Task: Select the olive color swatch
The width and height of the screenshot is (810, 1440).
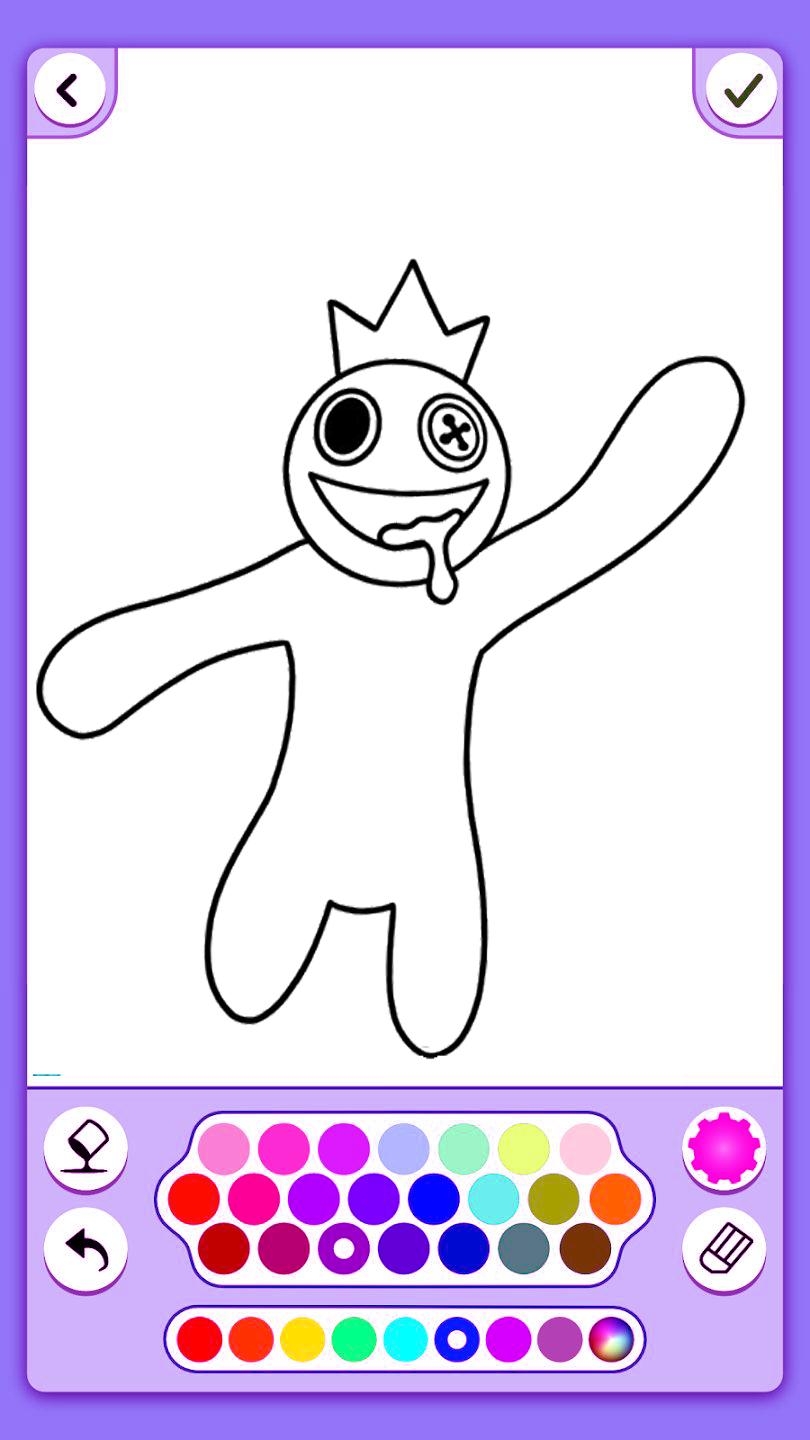Action: click(x=554, y=1199)
